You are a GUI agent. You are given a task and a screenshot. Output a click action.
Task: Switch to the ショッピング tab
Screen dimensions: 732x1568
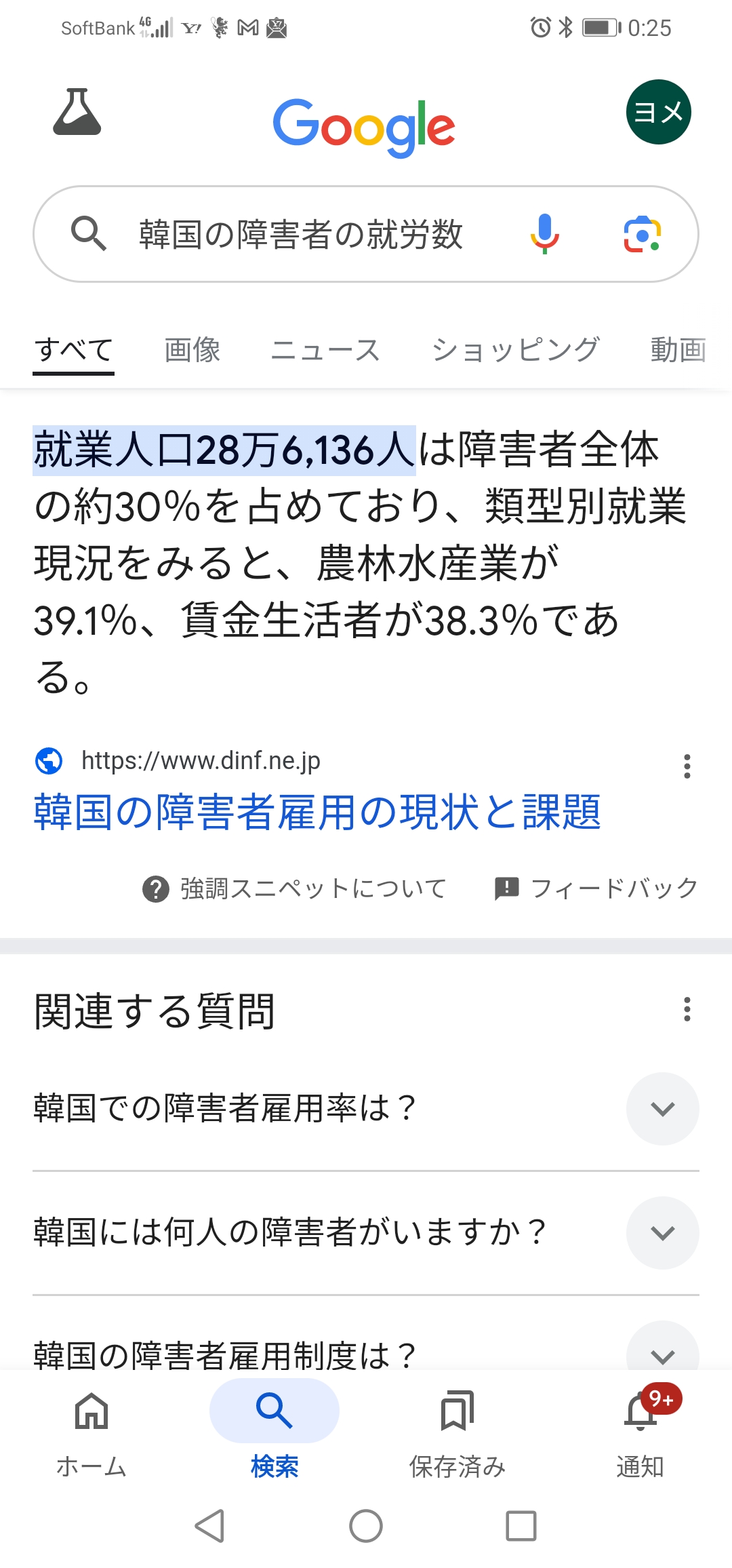tap(515, 350)
